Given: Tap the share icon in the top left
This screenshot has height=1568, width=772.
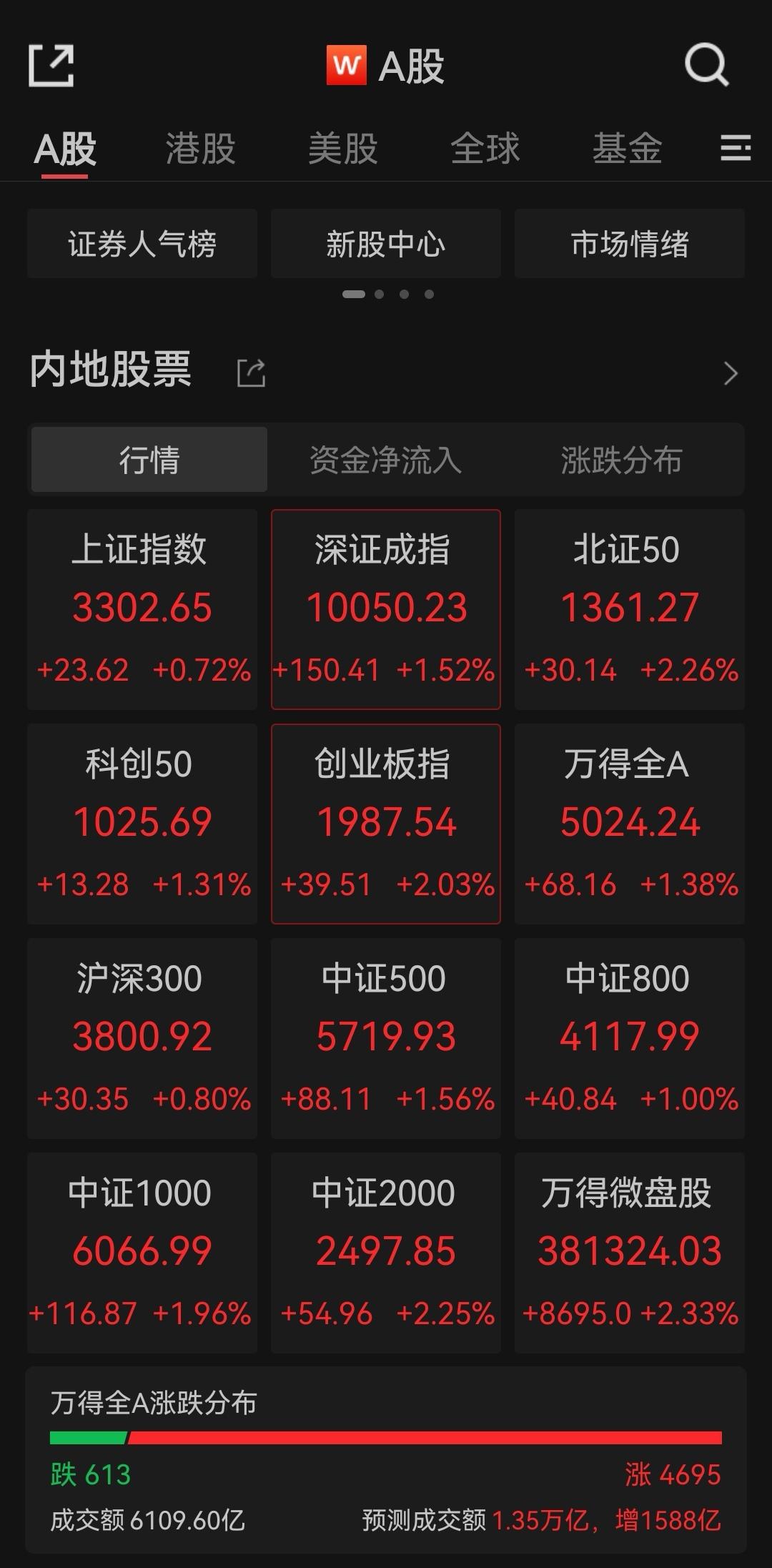Looking at the screenshot, I should click(x=51, y=66).
